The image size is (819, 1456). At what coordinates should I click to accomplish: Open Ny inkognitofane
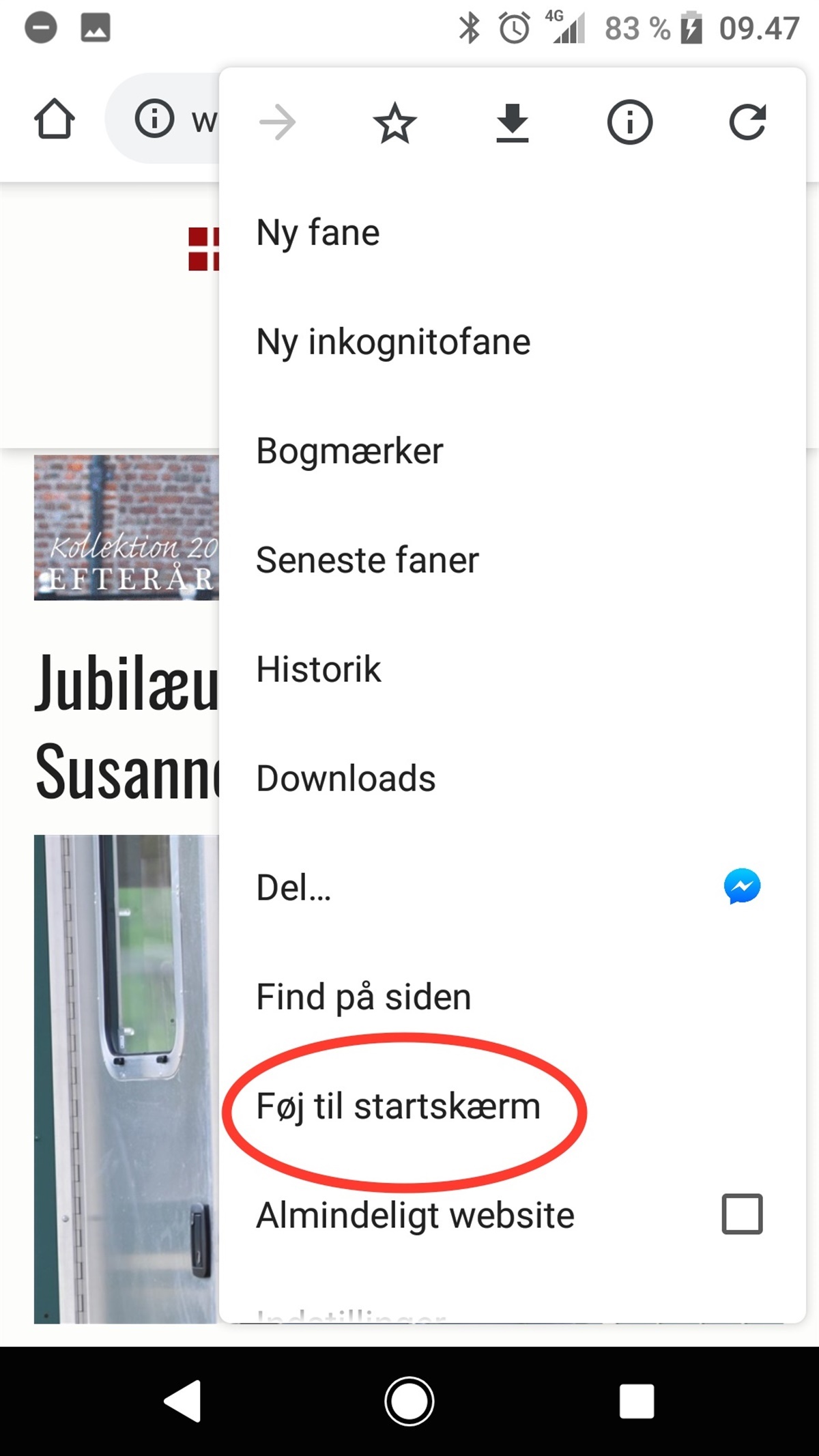(393, 342)
